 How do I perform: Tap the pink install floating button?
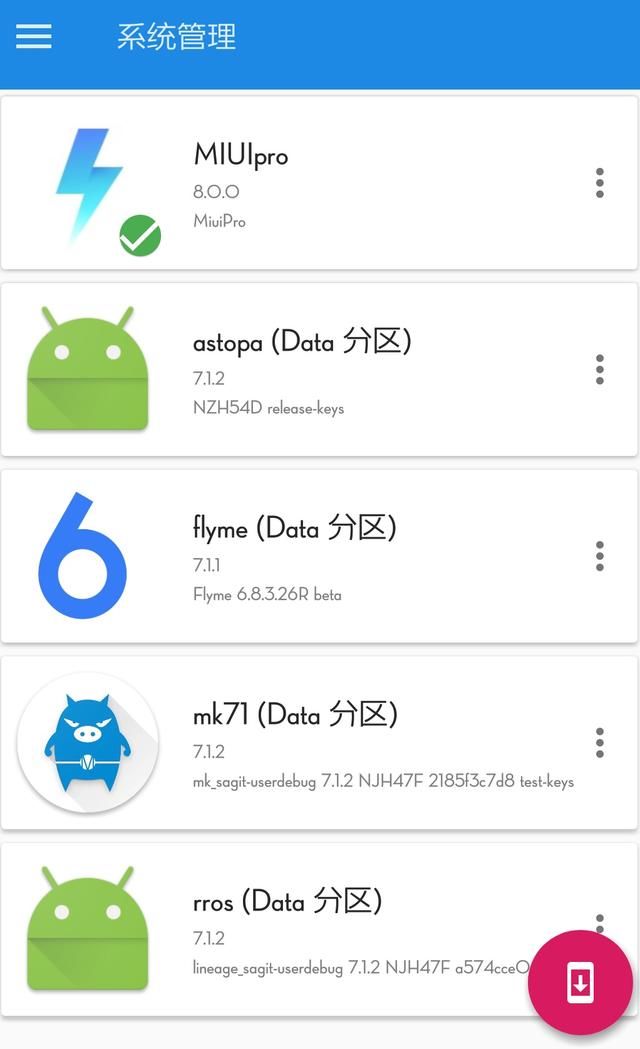pos(580,982)
